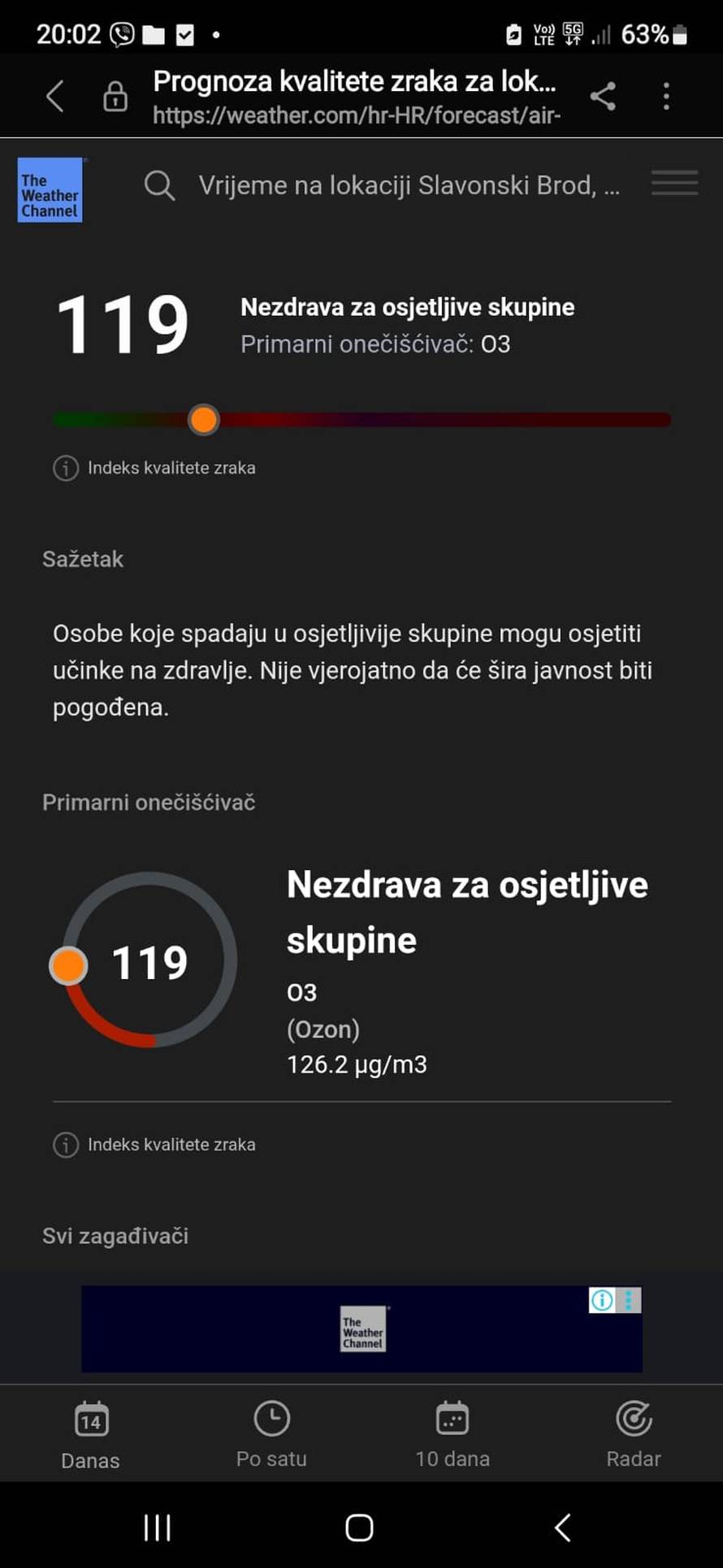
Task: Open Svi zagađivači section
Action: coord(115,1236)
